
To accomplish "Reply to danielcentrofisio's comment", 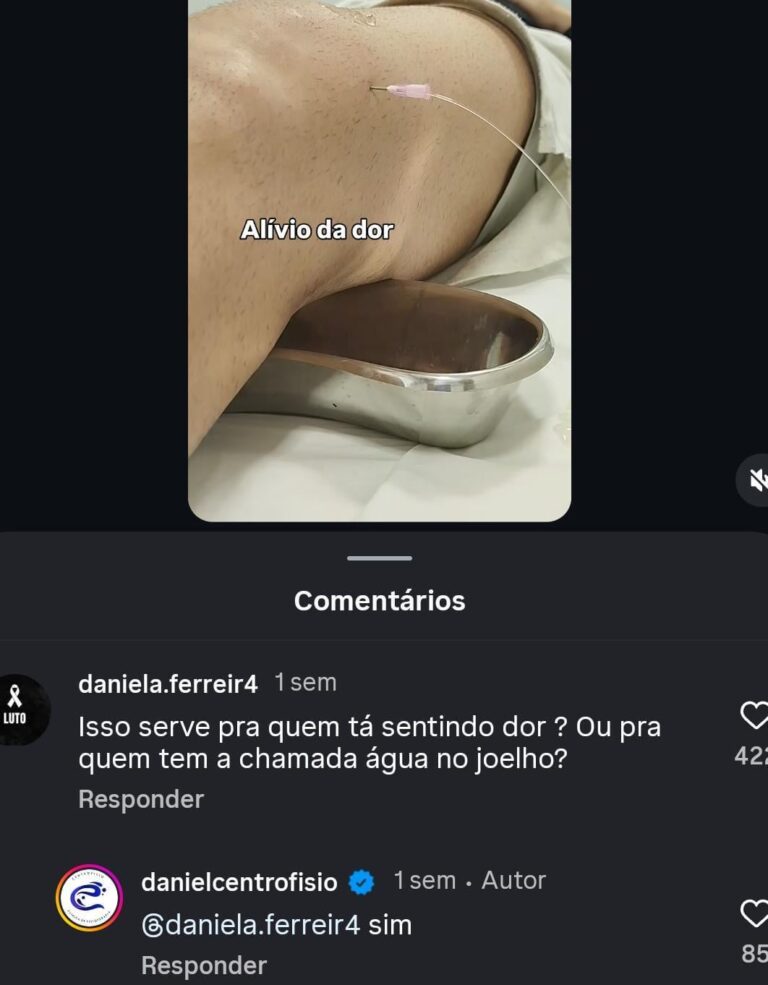I will (204, 965).
